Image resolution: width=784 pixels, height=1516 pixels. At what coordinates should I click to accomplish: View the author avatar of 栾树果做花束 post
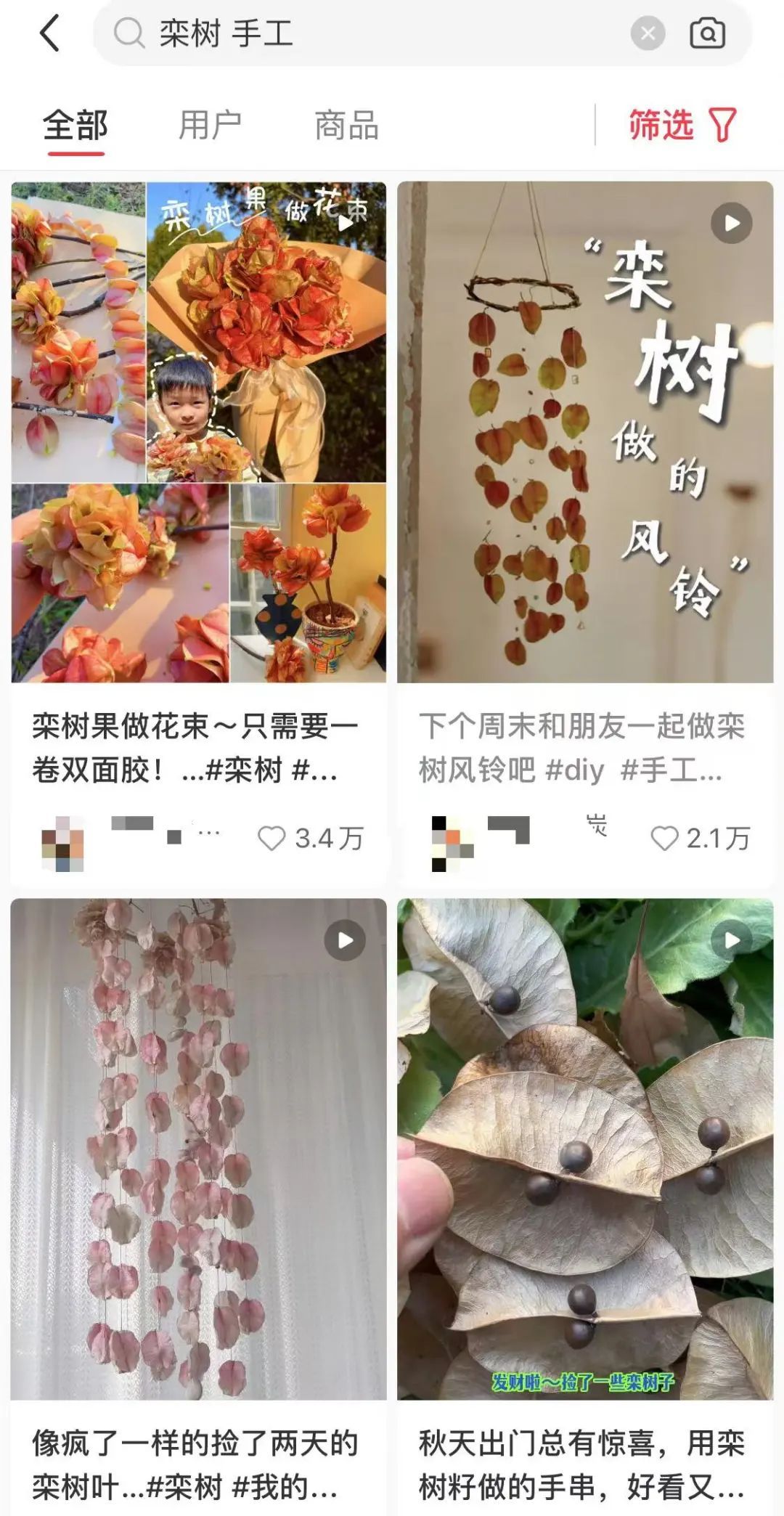pos(62,843)
